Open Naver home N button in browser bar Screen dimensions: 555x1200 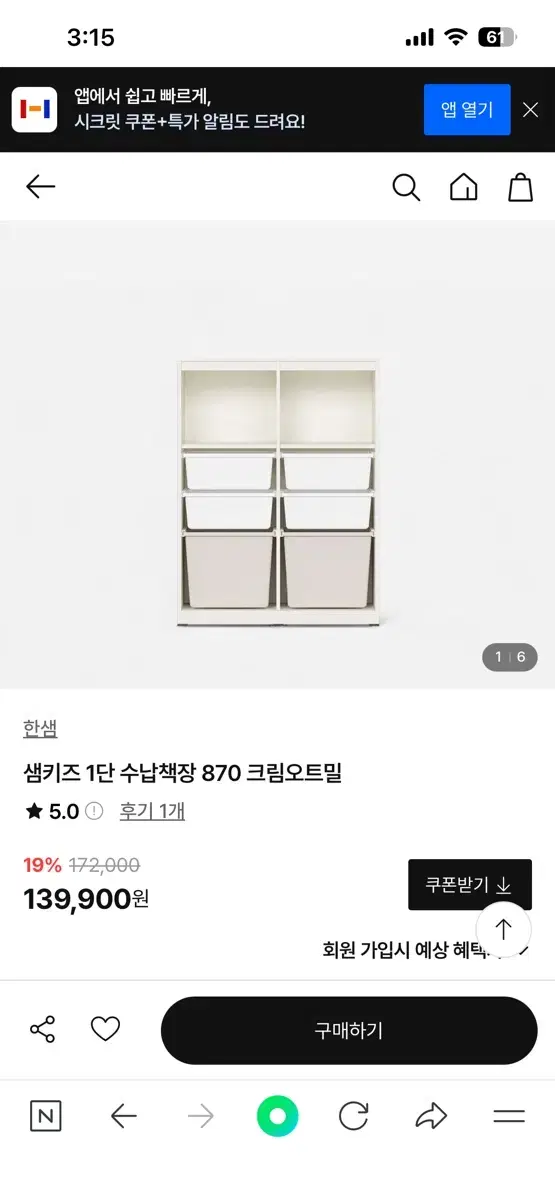[45, 1116]
